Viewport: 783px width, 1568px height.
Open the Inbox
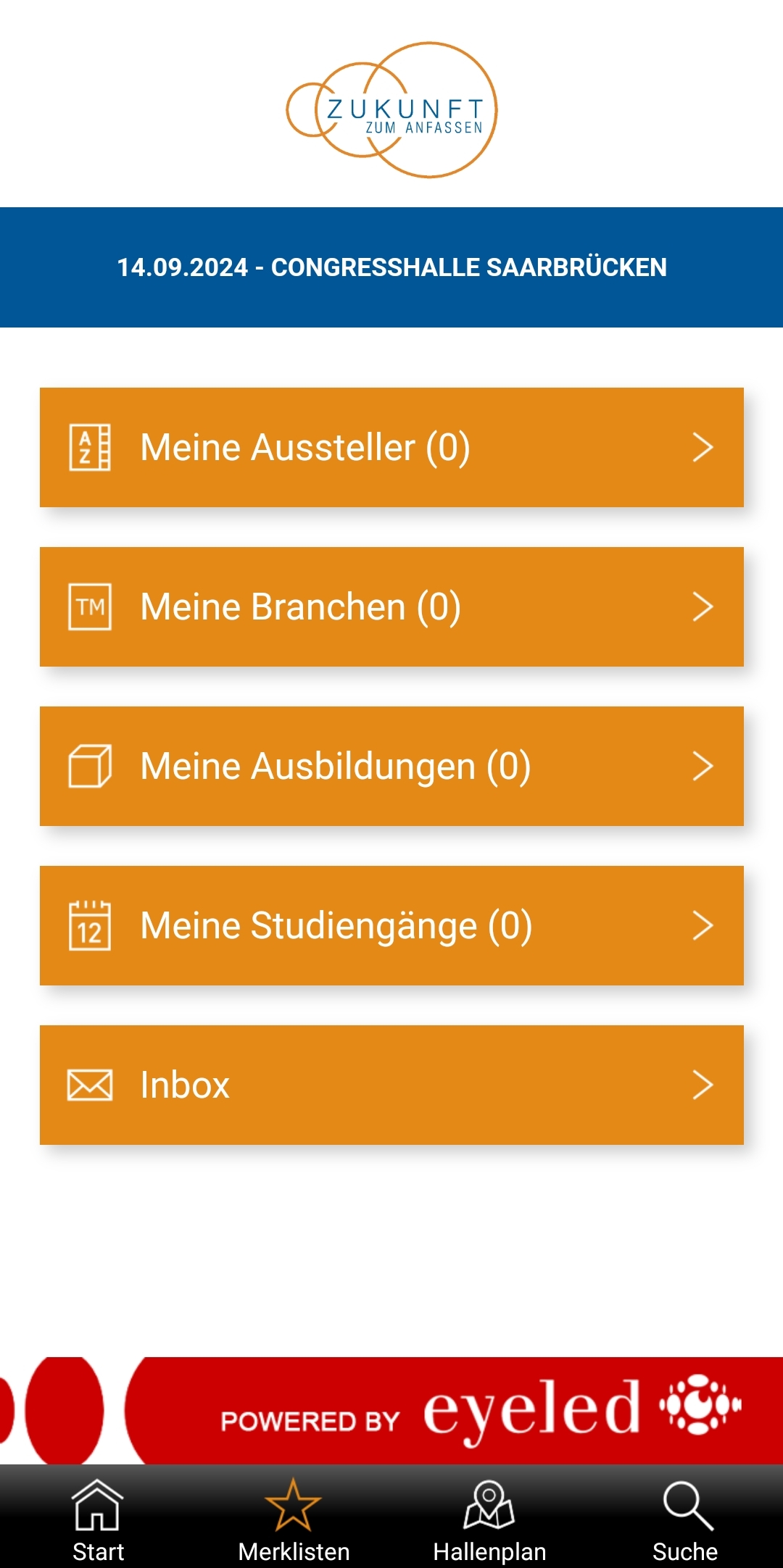point(391,1085)
